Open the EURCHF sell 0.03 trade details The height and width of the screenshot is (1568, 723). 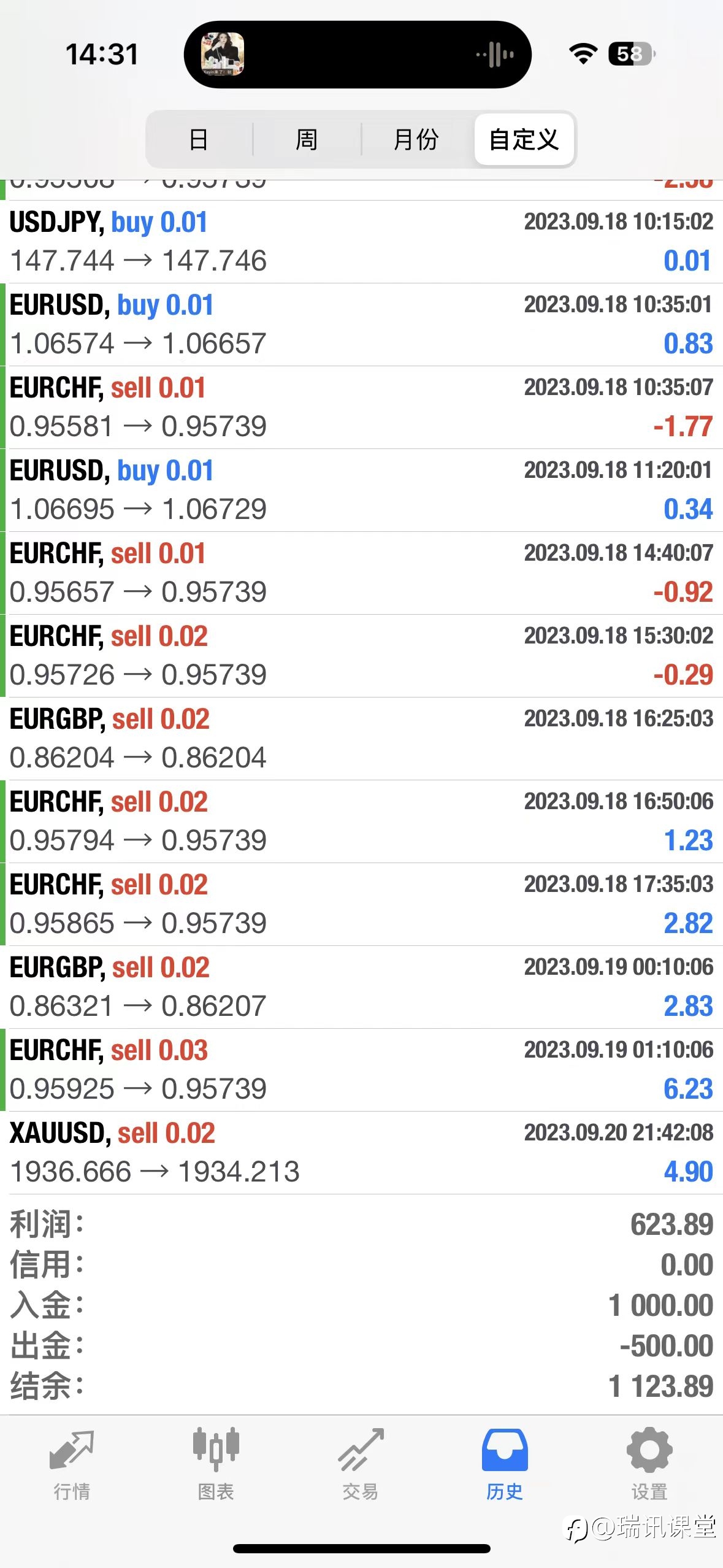361,1070
